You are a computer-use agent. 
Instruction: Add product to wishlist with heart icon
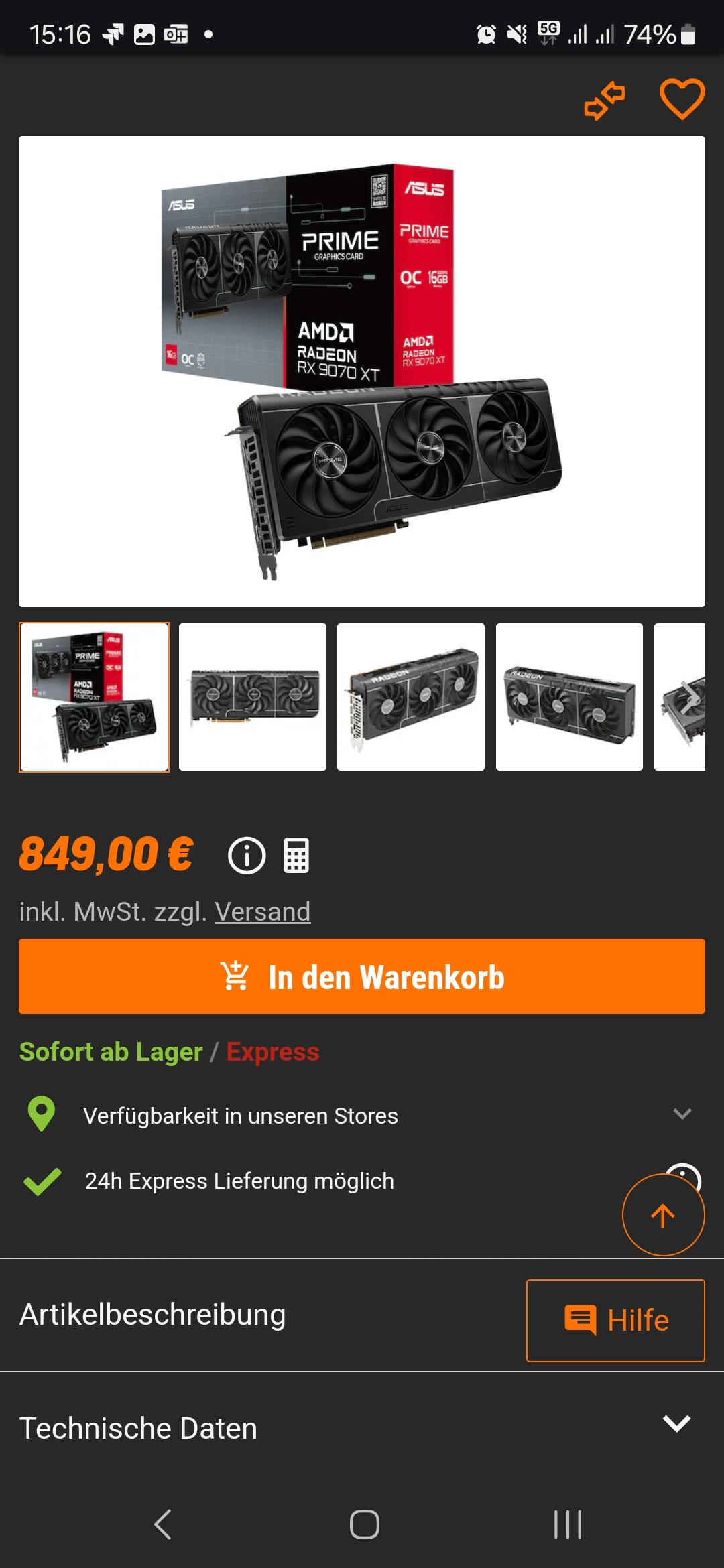coord(682,99)
